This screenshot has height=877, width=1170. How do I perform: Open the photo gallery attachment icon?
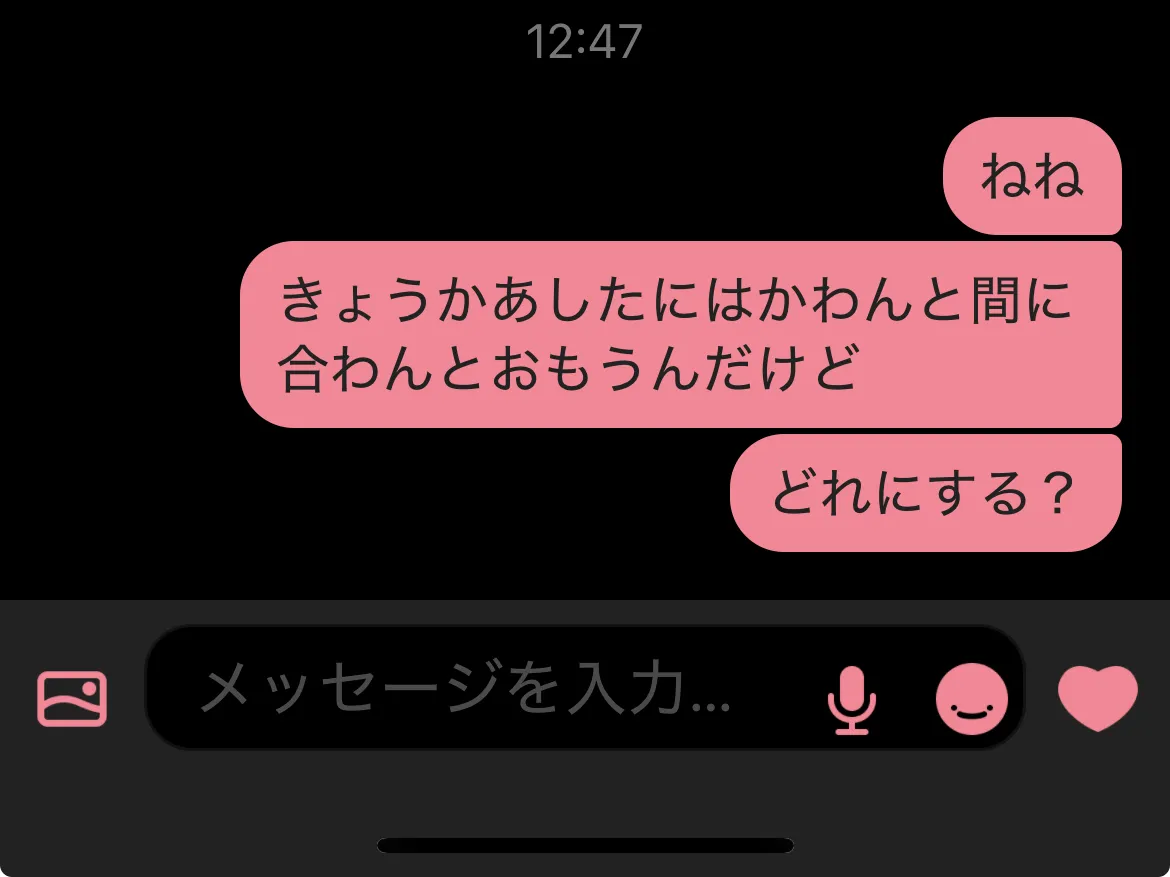[72, 698]
